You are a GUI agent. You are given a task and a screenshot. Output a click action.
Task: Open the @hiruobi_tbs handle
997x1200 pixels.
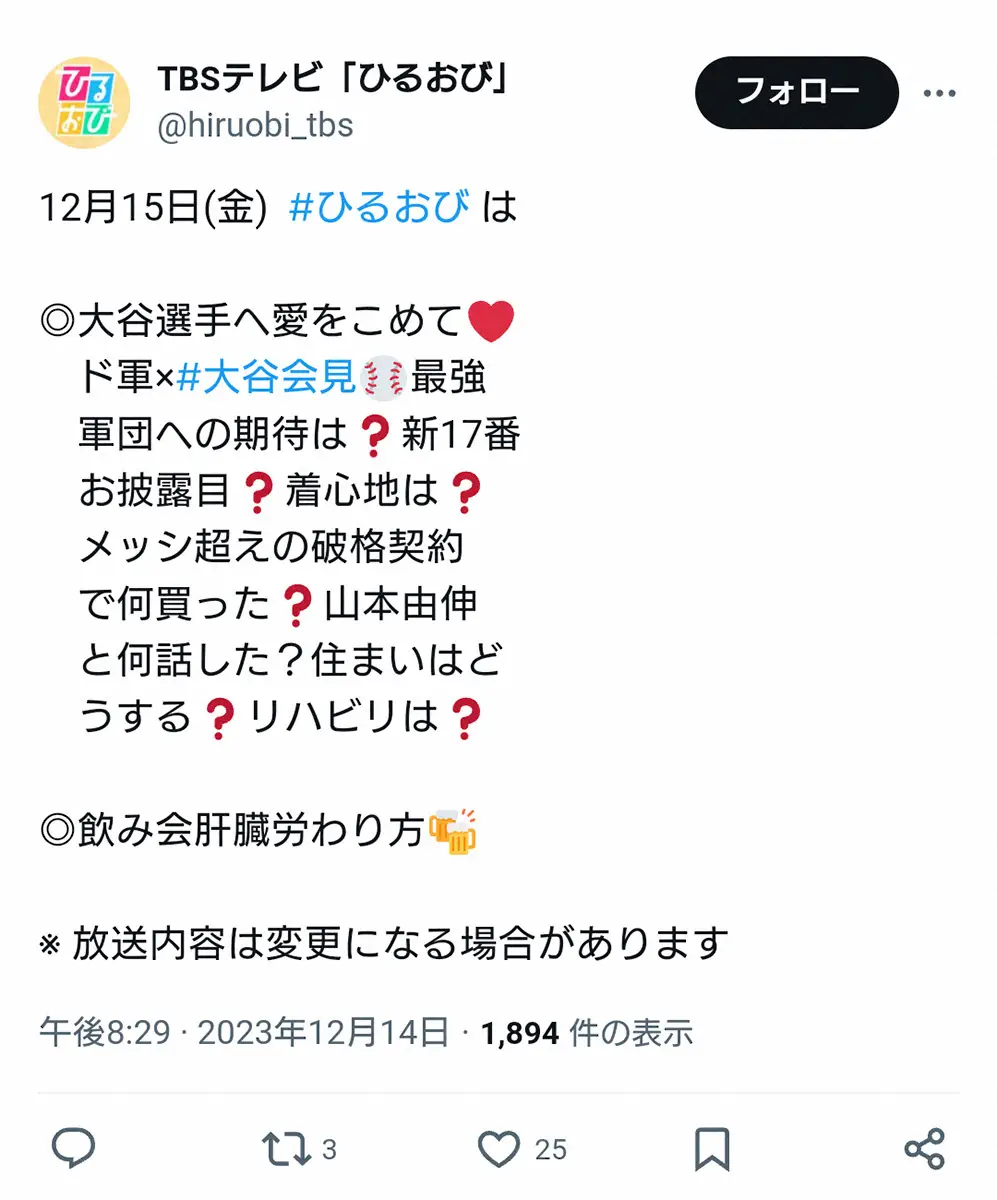tap(256, 126)
